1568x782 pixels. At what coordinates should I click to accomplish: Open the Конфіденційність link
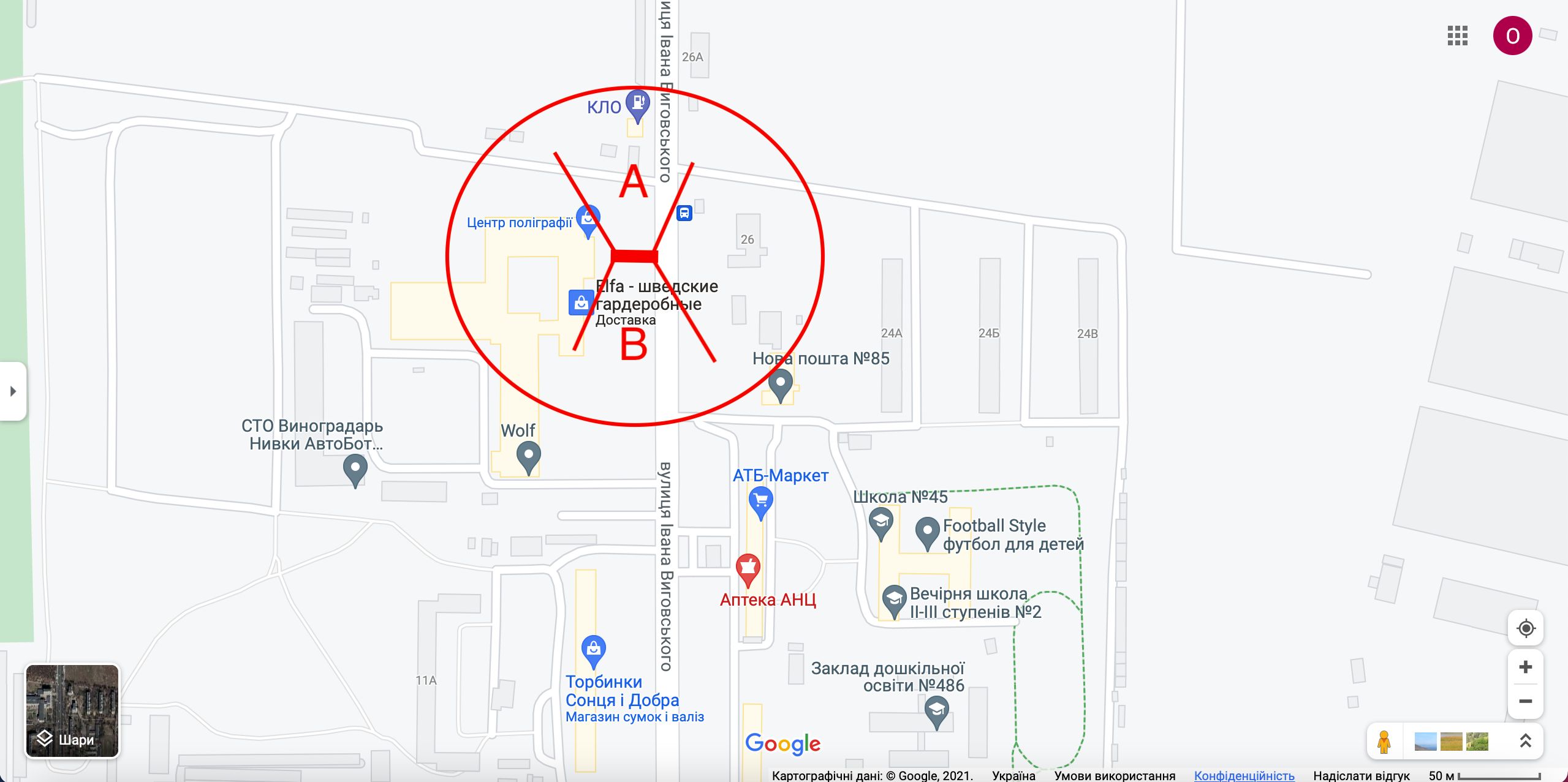tap(1244, 775)
